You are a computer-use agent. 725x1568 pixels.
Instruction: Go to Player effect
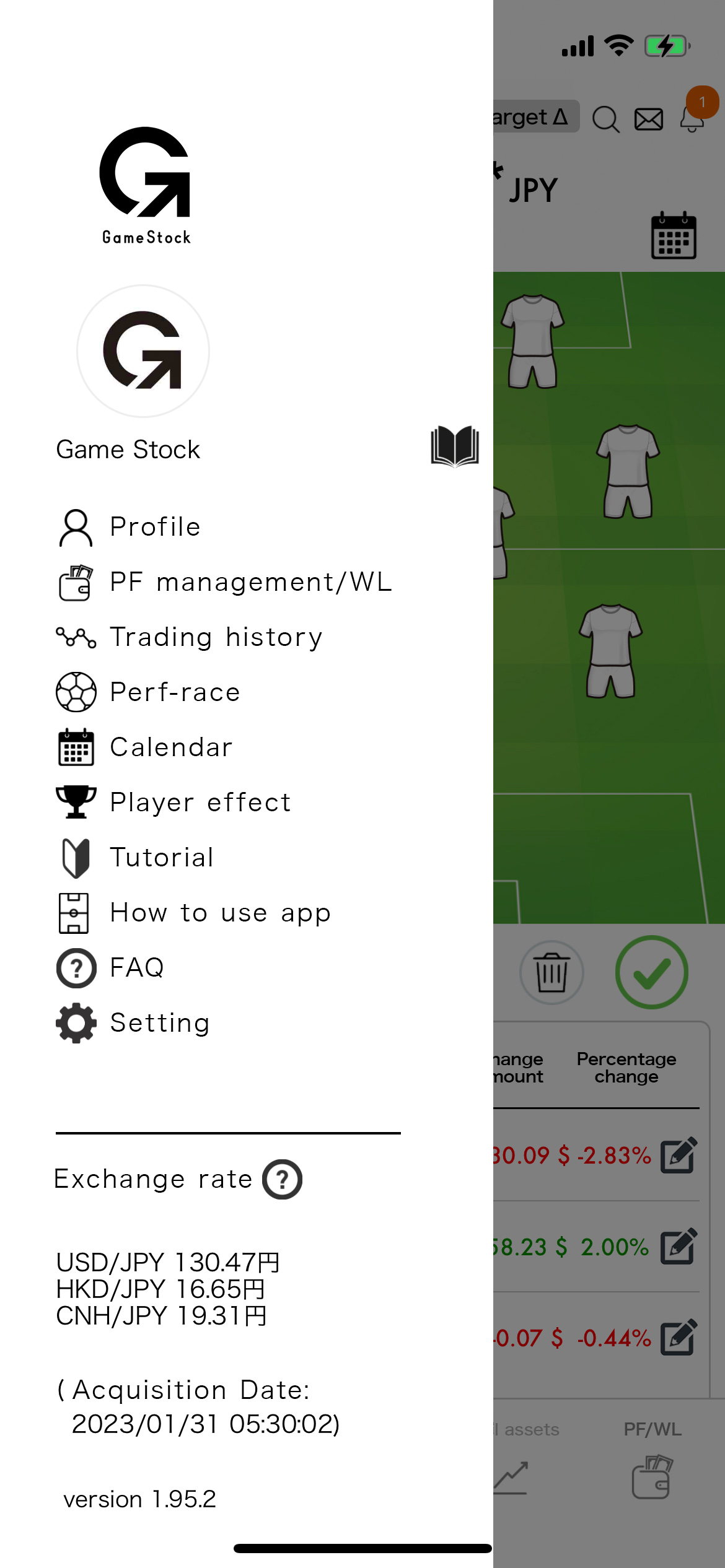pos(200,803)
